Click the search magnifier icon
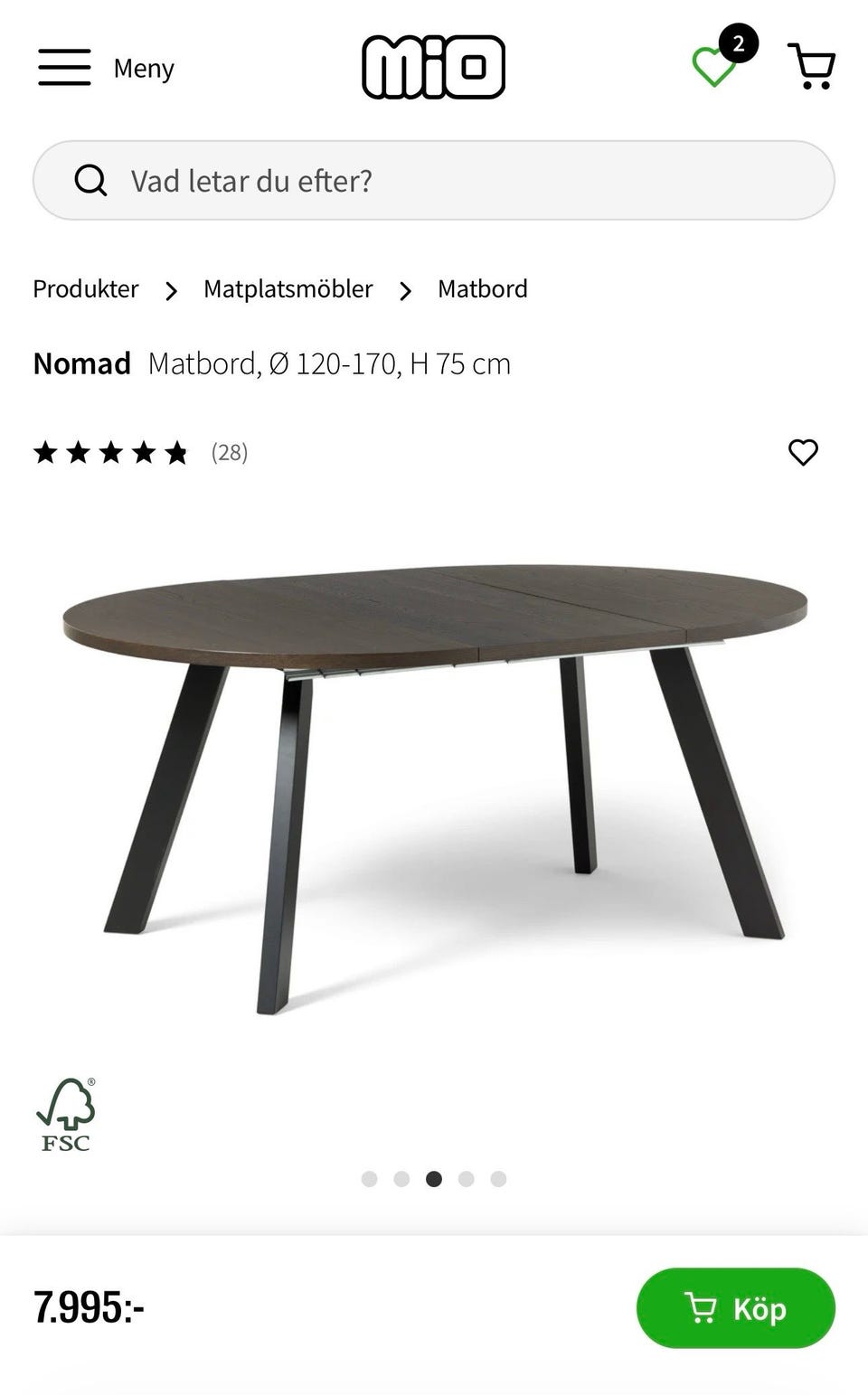 click(x=90, y=180)
